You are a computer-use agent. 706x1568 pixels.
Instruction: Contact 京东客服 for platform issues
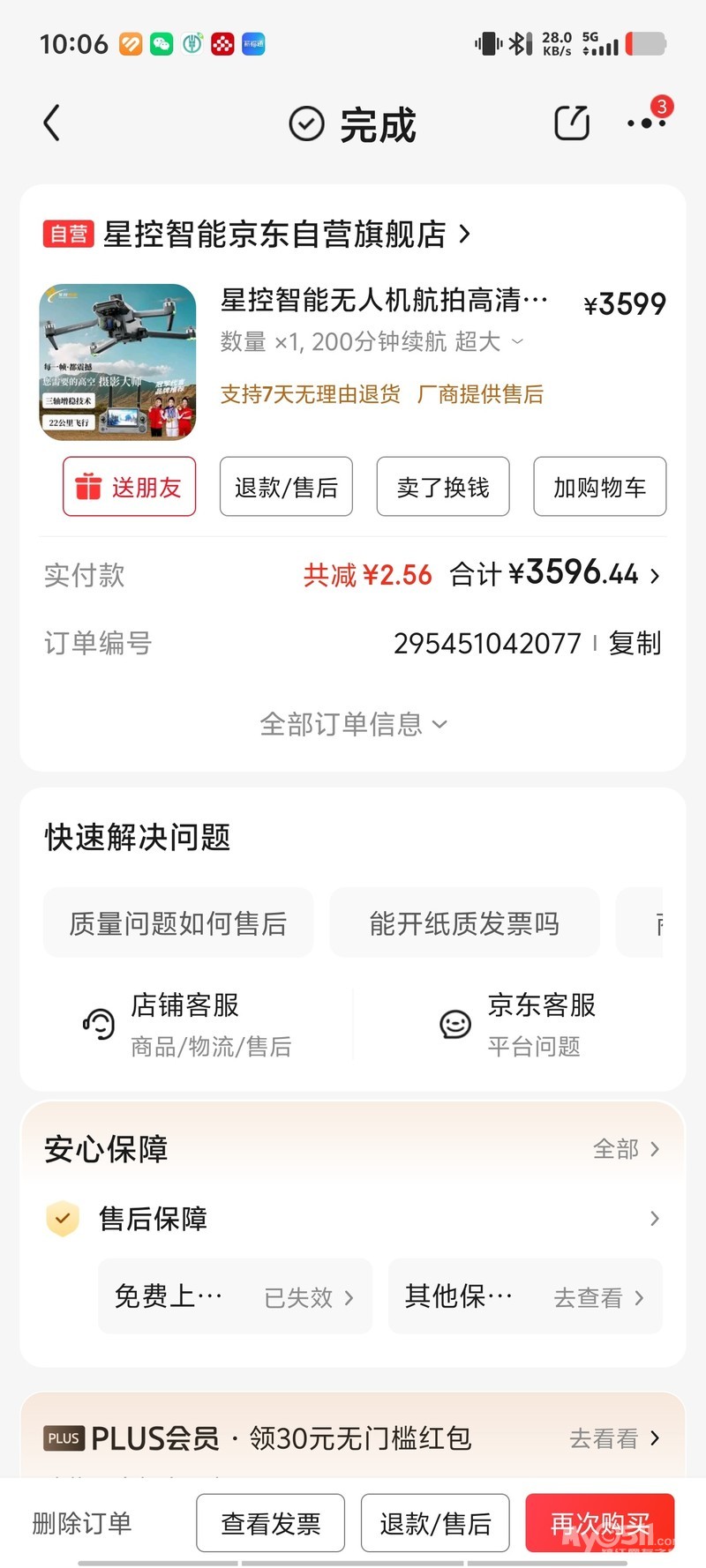point(519,1024)
